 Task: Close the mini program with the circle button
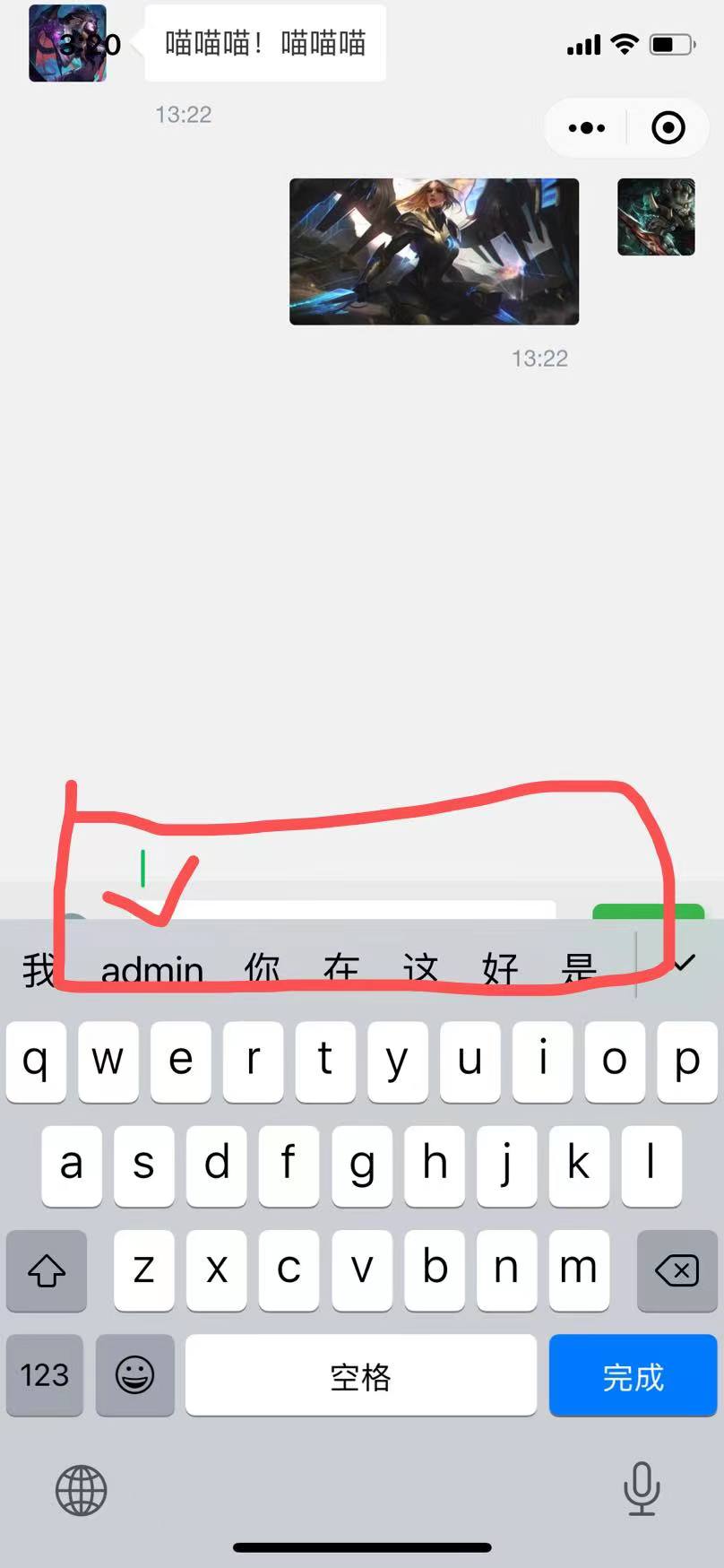tap(668, 128)
